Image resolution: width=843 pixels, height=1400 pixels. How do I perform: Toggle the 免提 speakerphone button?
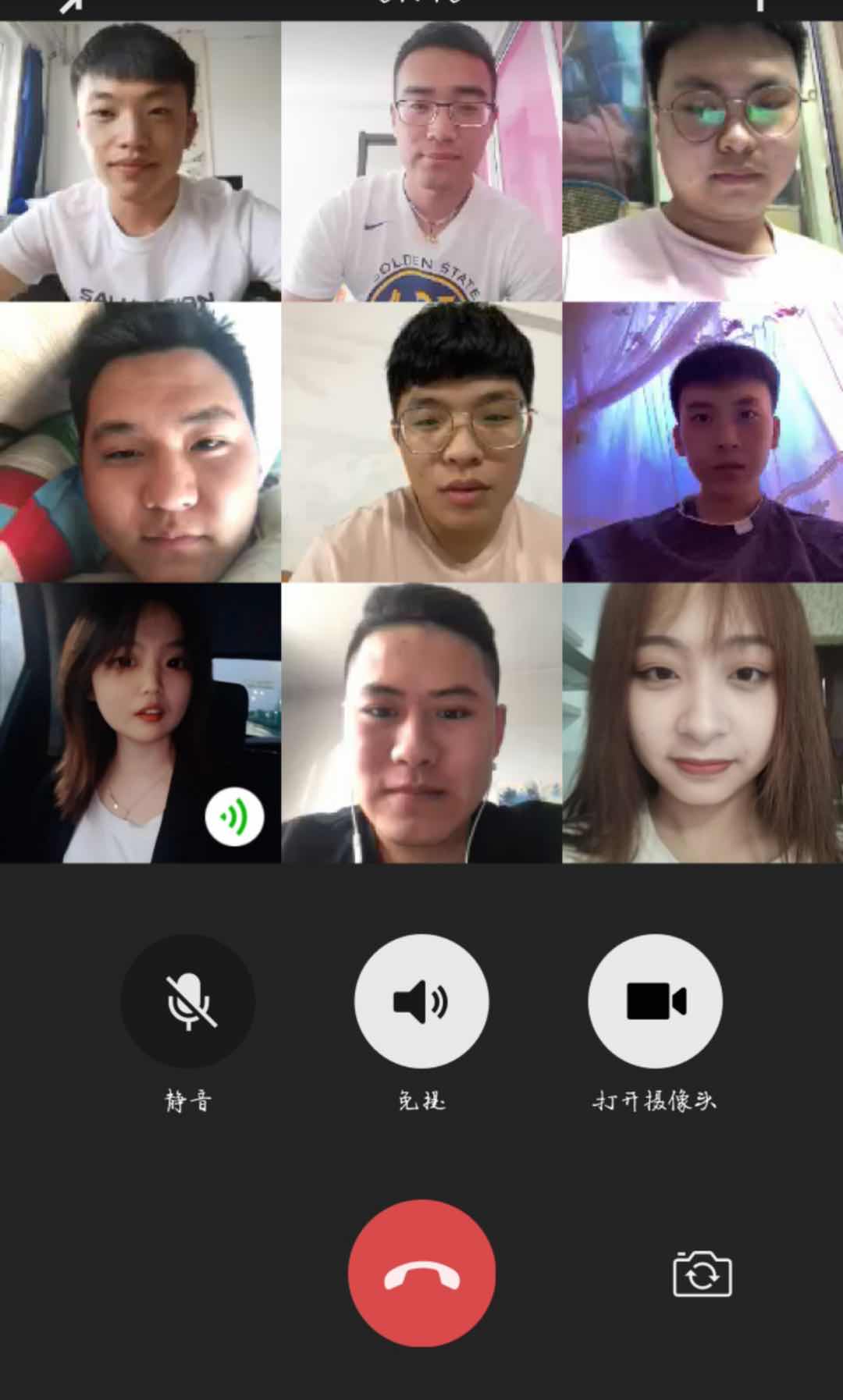tap(421, 1001)
